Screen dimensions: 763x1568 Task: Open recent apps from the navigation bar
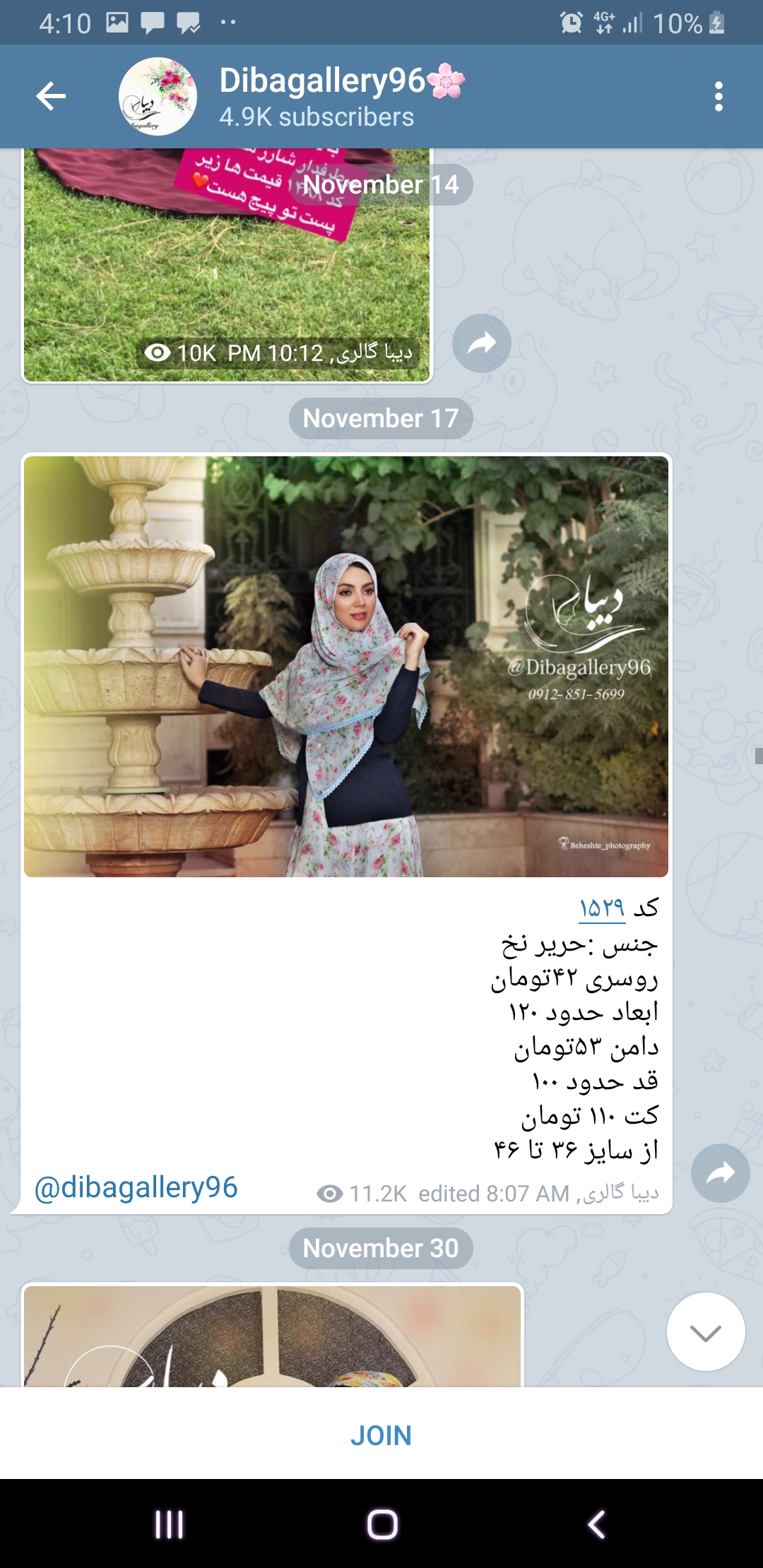pos(170,1524)
